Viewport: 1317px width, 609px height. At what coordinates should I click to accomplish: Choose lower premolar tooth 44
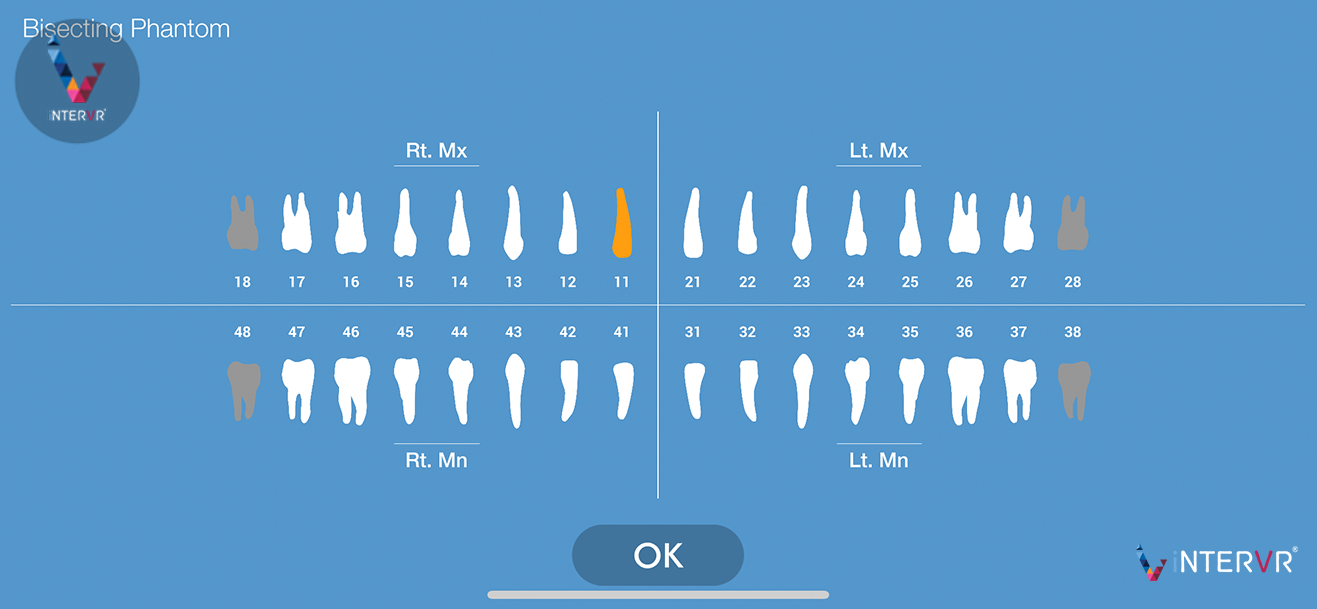pyautogui.click(x=460, y=390)
